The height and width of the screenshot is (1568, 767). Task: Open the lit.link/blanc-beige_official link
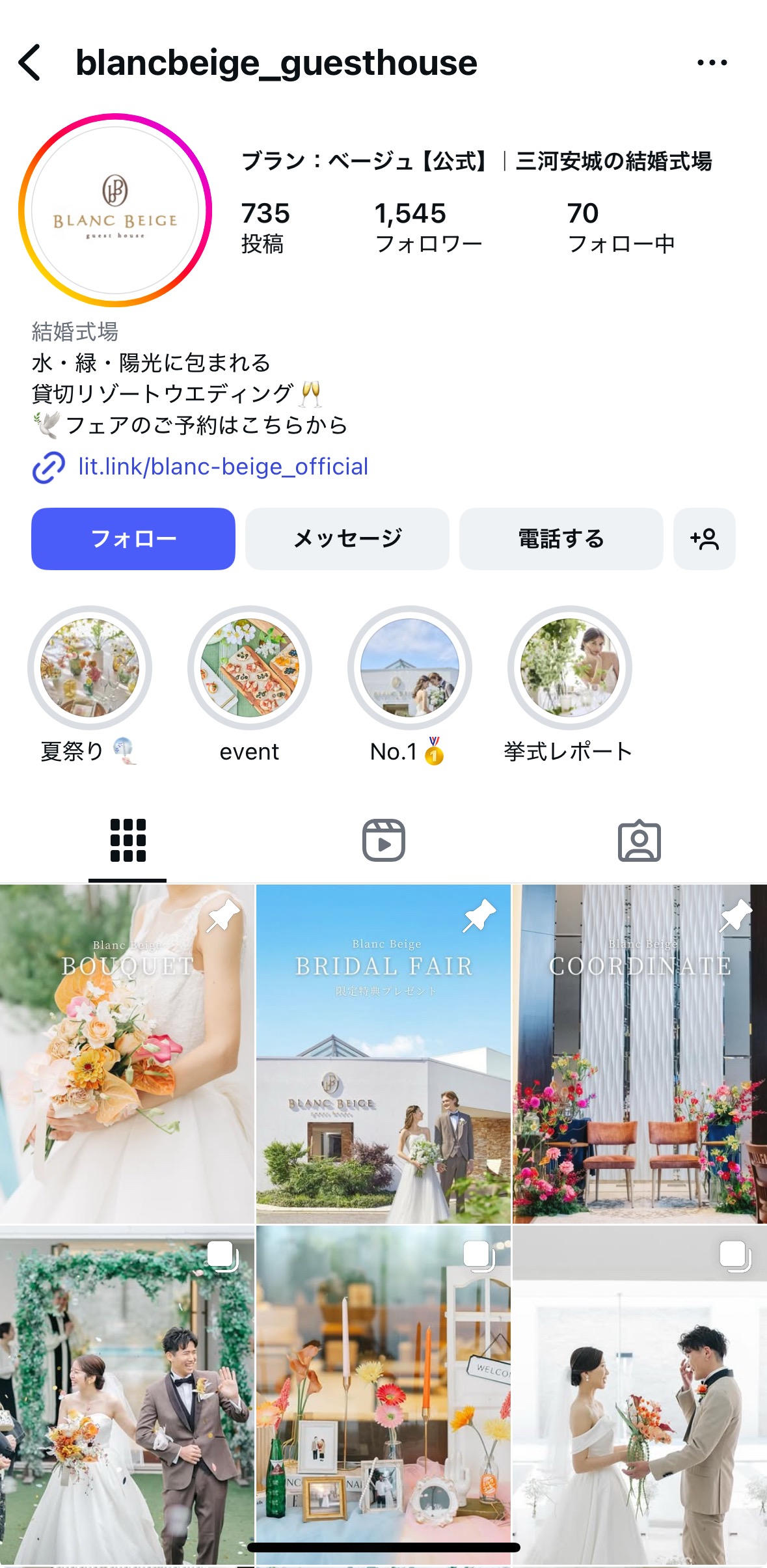[222, 467]
